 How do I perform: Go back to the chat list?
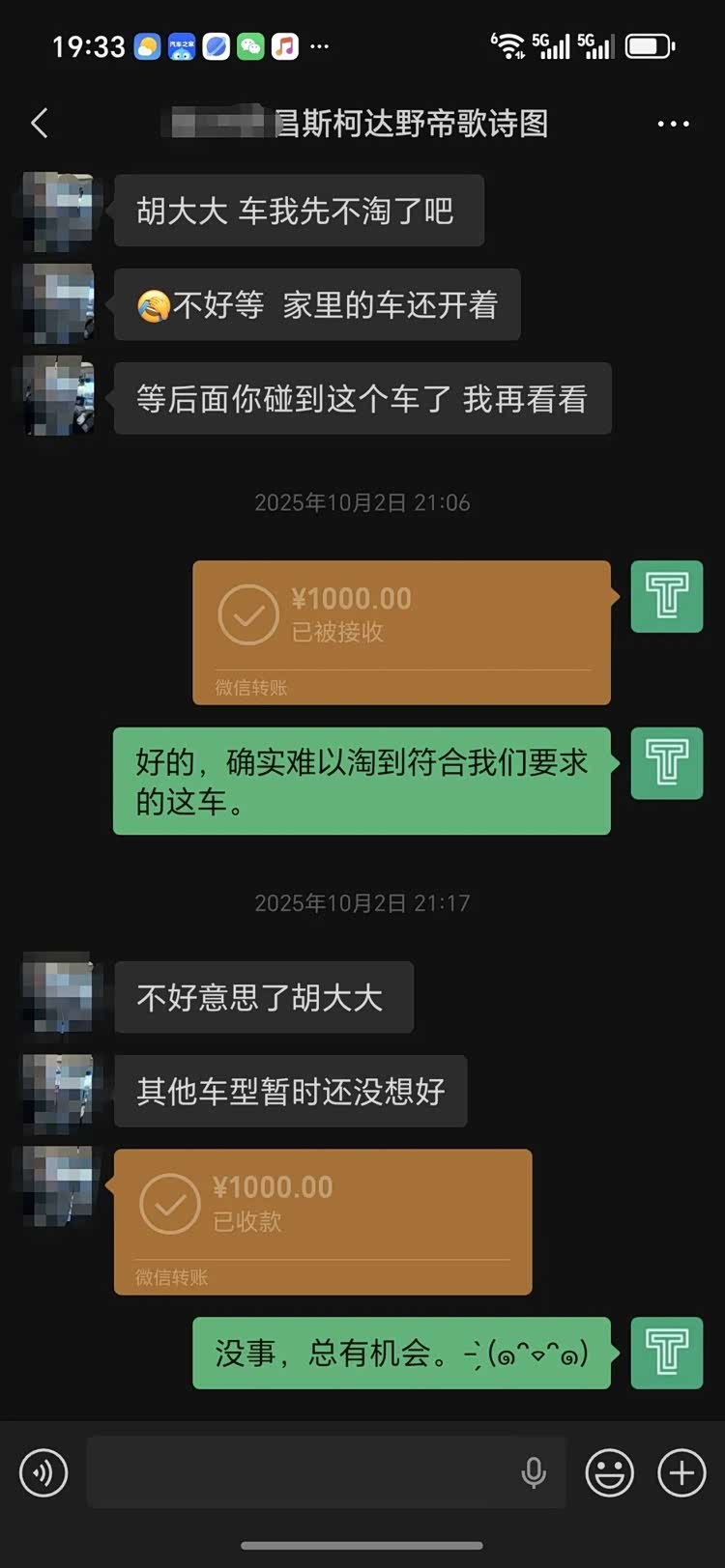[x=40, y=124]
